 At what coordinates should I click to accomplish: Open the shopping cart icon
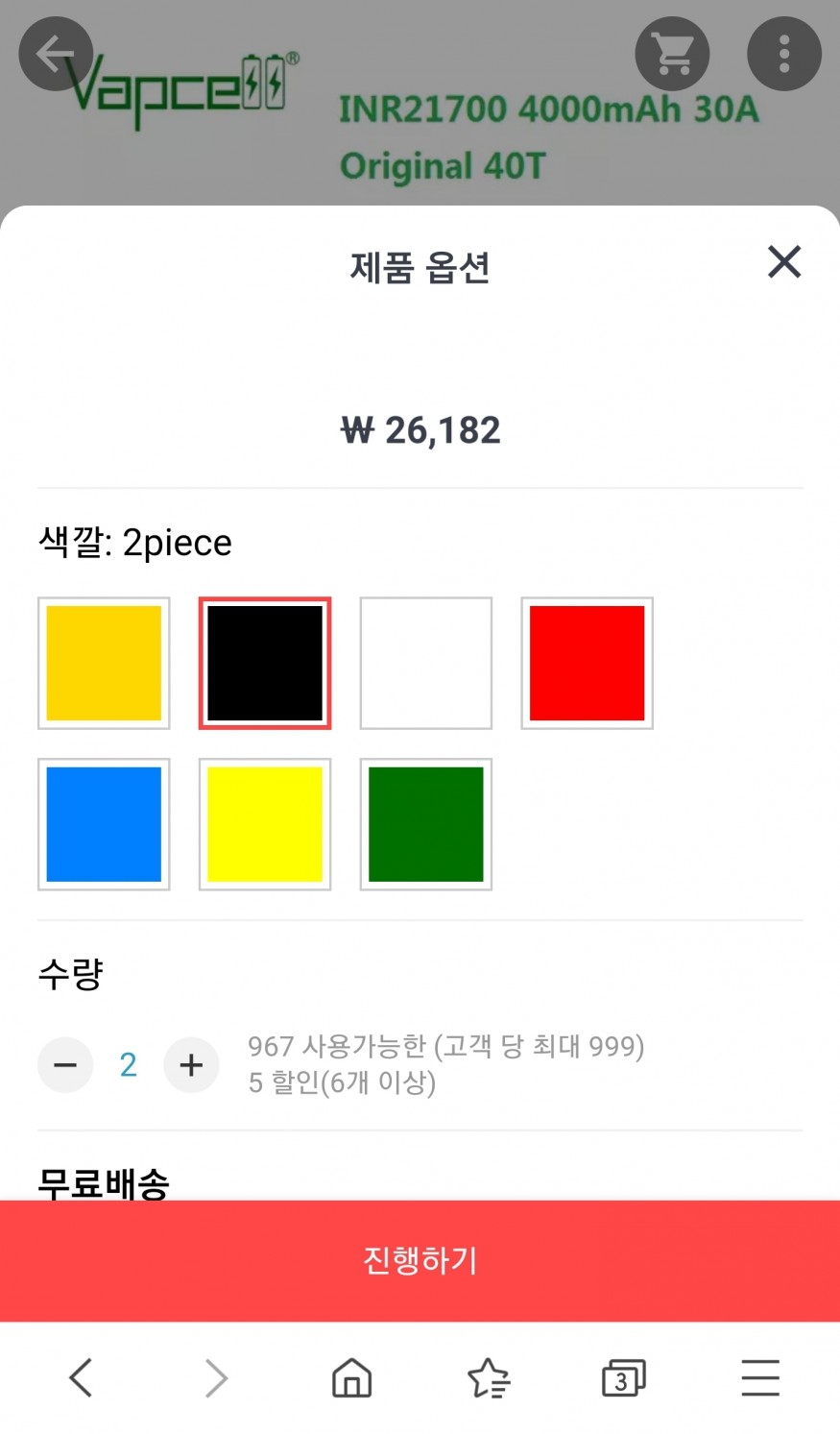pyautogui.click(x=672, y=54)
